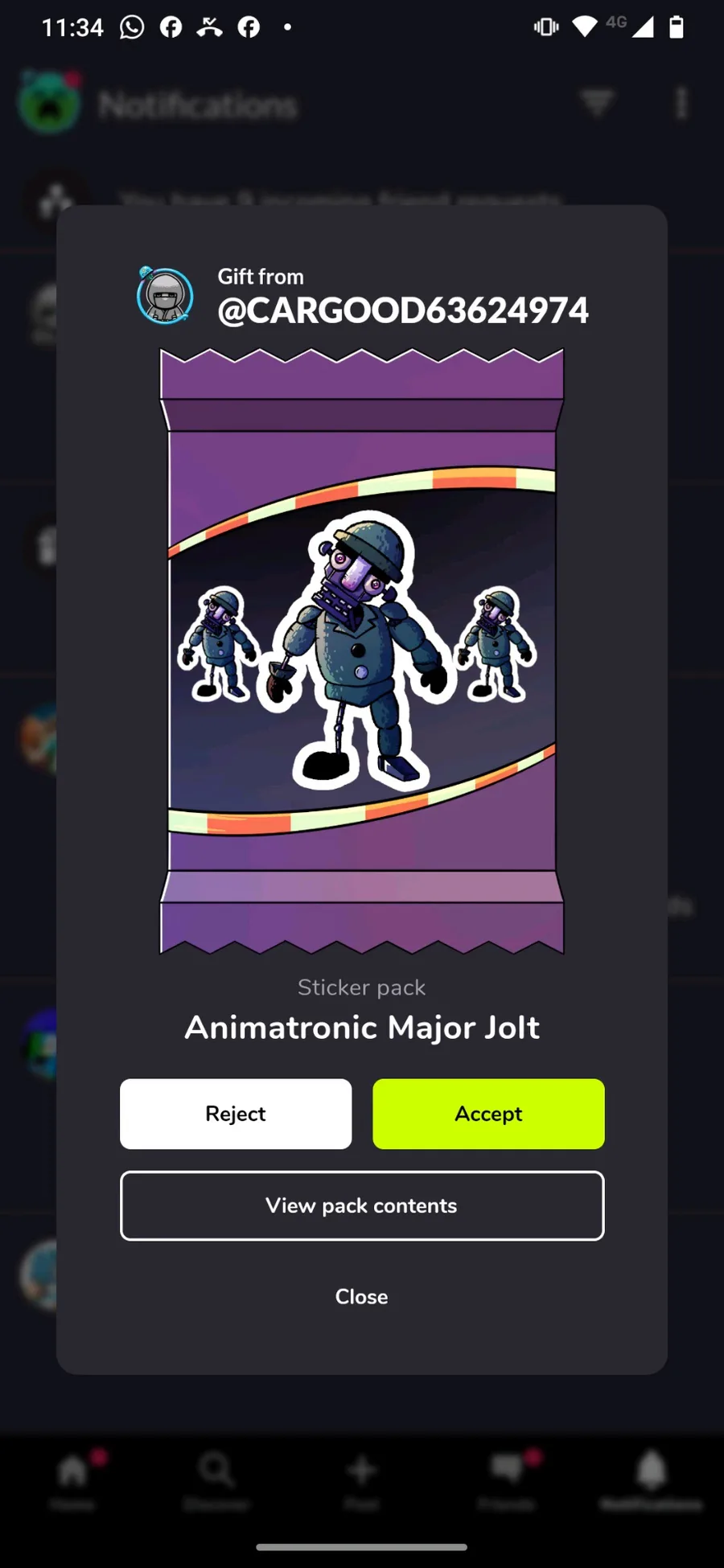Close the gift dialog
724x1568 pixels.
tap(361, 1296)
